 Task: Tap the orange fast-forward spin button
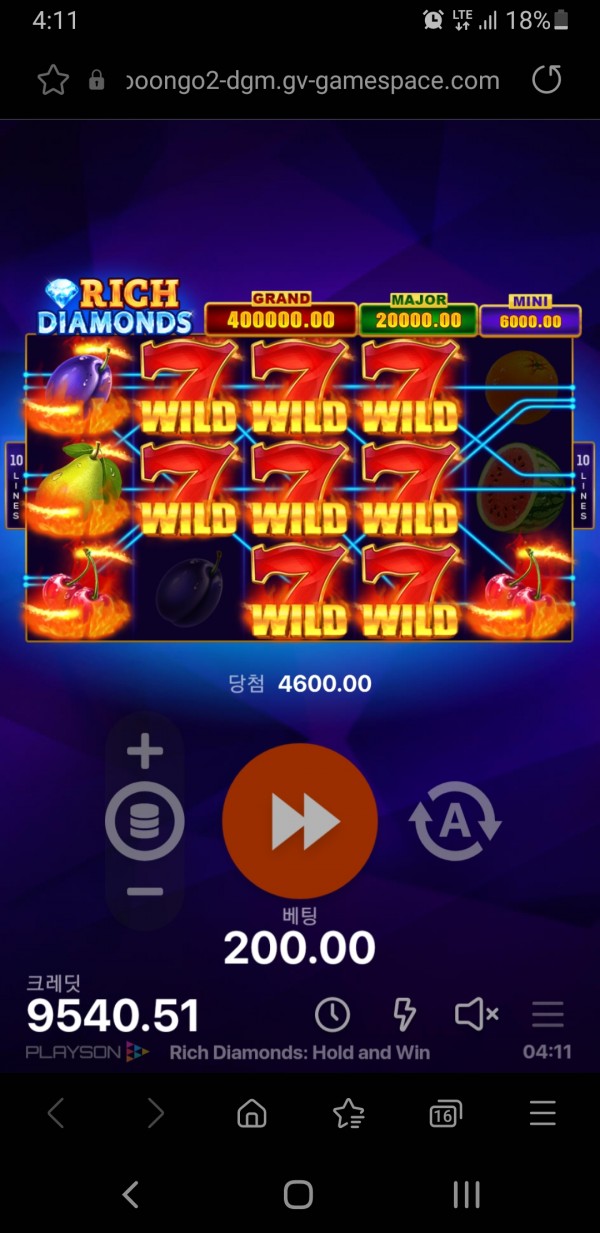(300, 821)
